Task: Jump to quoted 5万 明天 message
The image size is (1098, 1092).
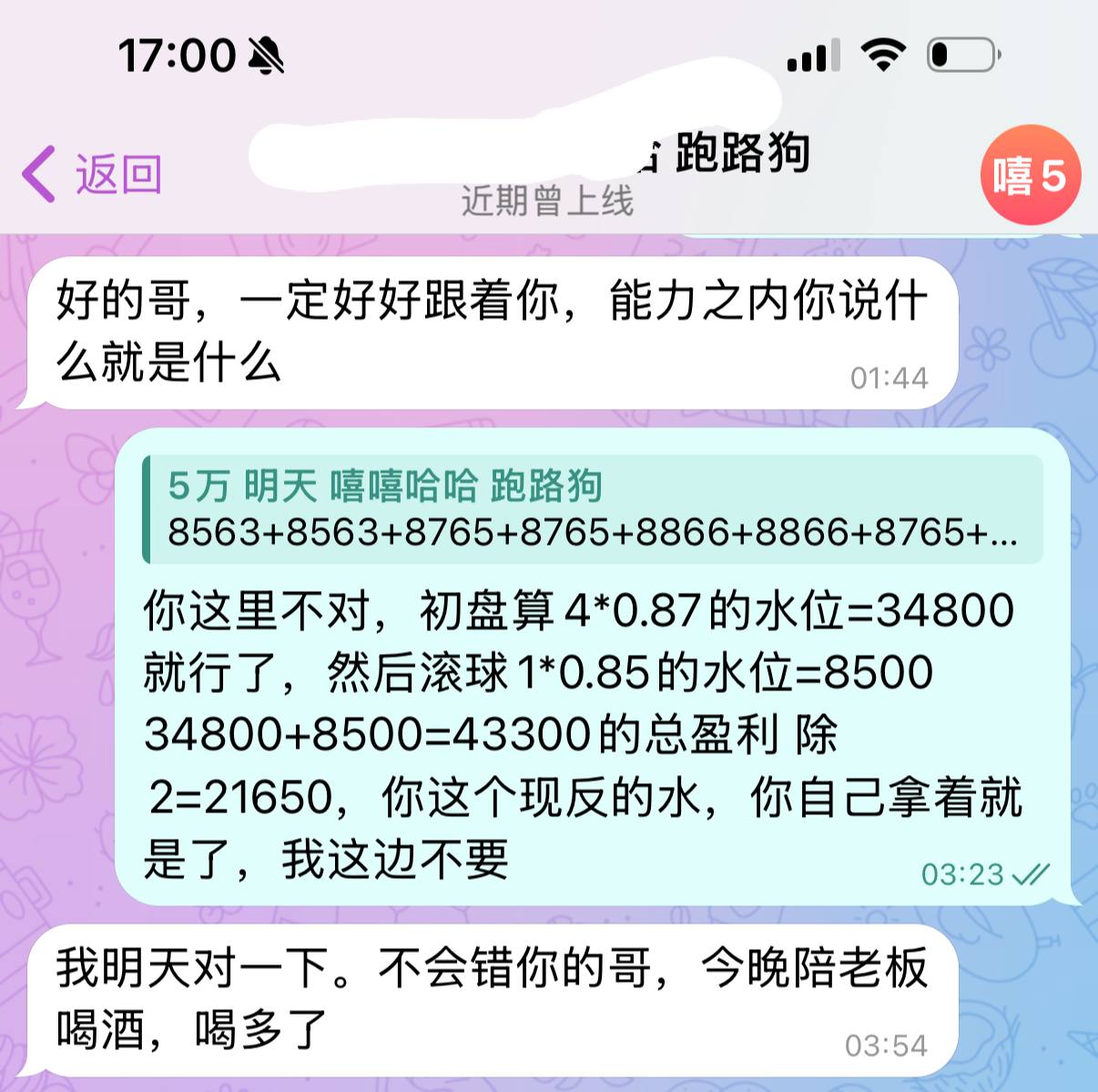Action: click(x=592, y=508)
